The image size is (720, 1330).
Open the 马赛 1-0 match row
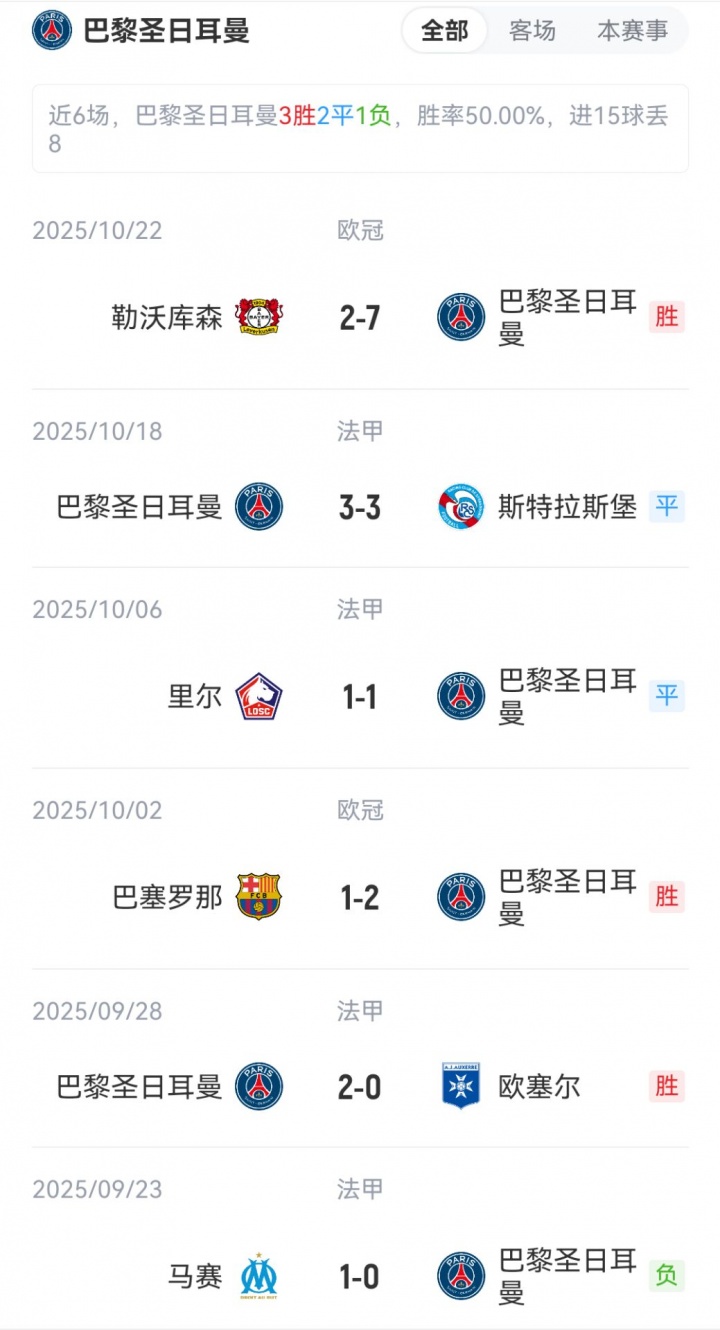click(360, 1276)
